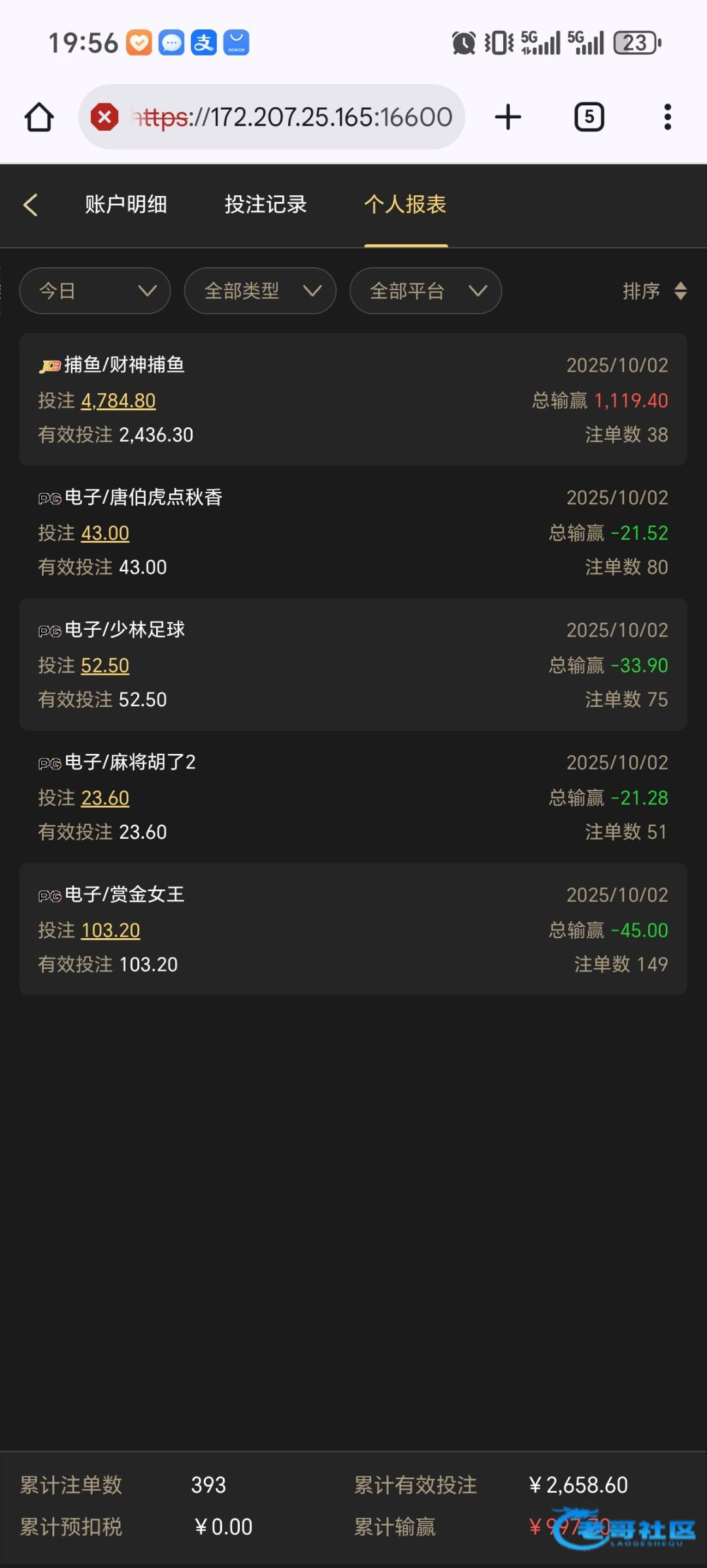Open the browser overflow menu

[667, 118]
